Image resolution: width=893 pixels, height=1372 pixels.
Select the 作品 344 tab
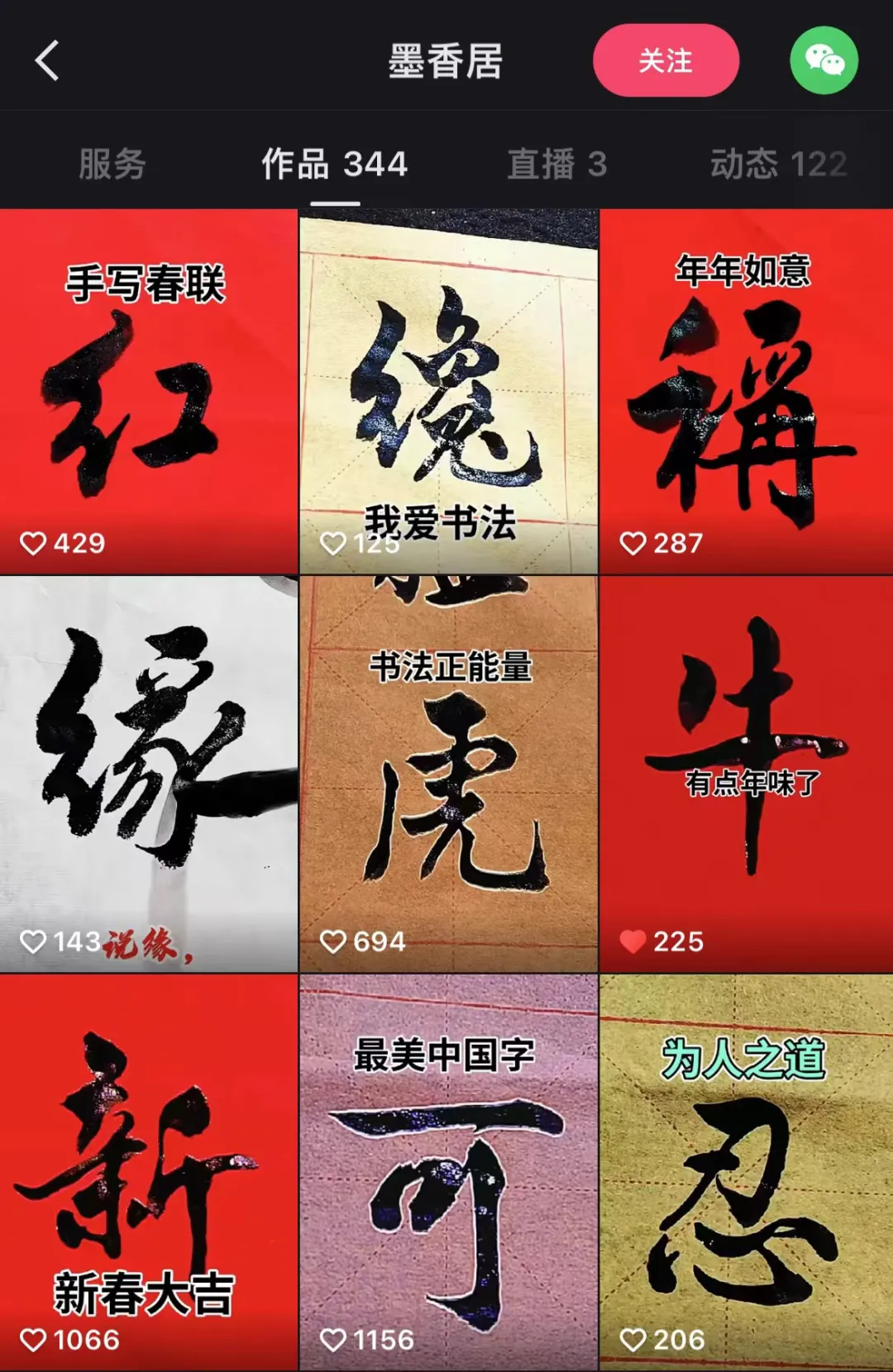pos(335,164)
